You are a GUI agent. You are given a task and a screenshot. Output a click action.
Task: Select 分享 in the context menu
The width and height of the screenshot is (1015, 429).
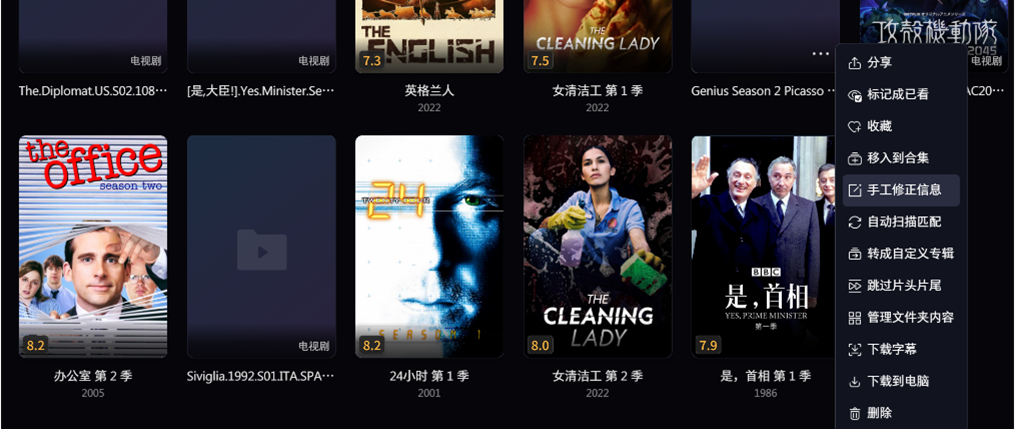click(880, 63)
